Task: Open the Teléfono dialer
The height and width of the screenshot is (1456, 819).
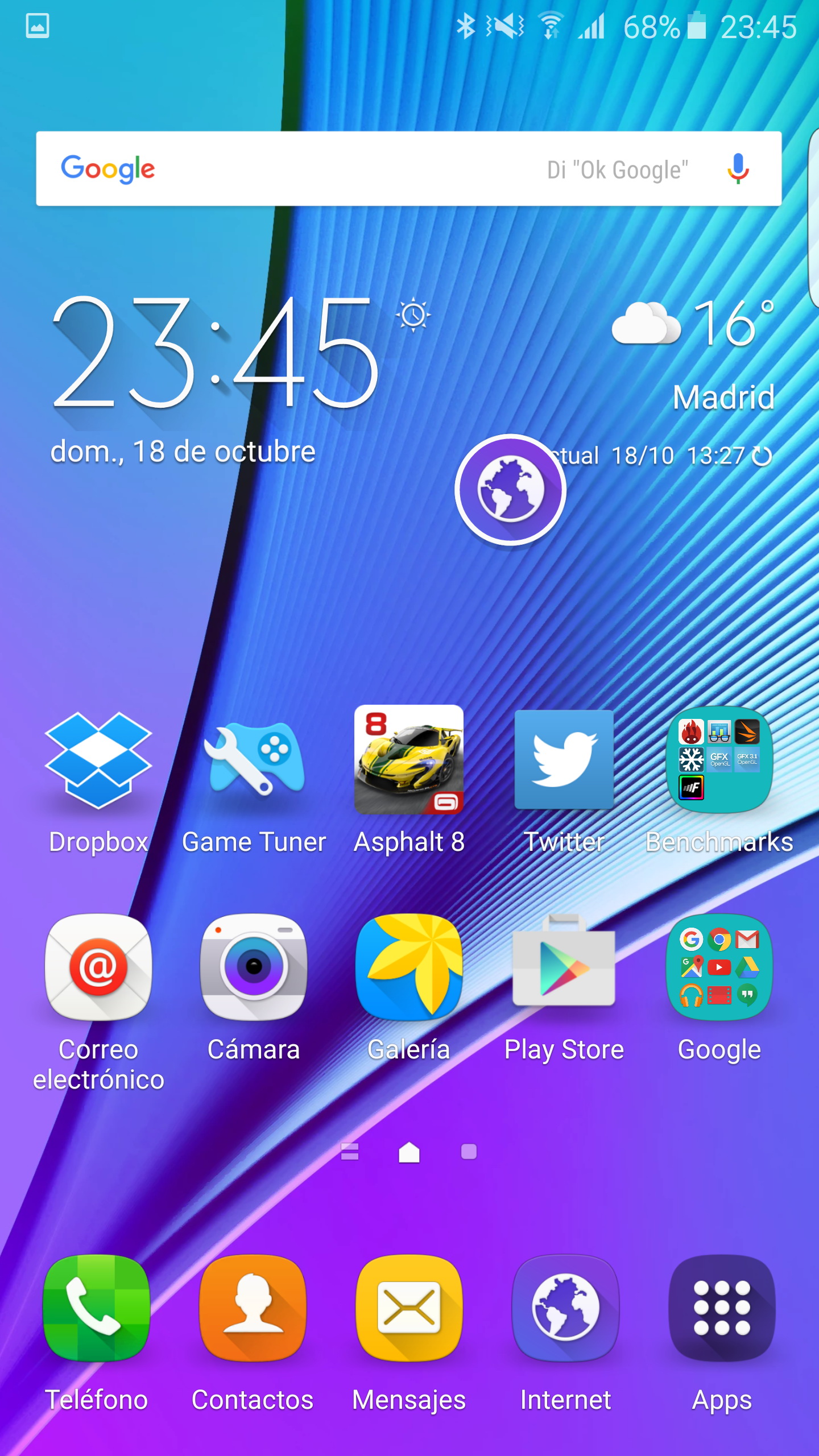Action: coord(97,1308)
